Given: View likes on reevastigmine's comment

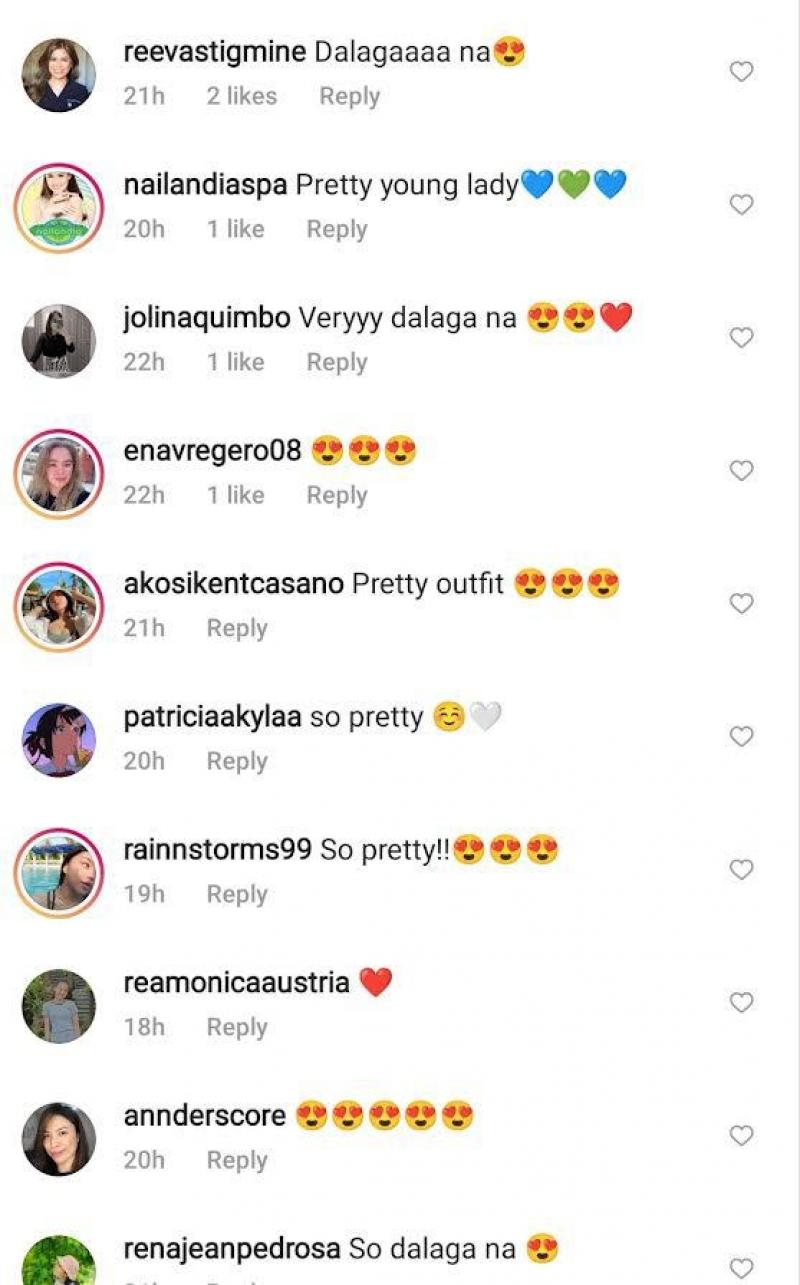Looking at the screenshot, I should [241, 96].
